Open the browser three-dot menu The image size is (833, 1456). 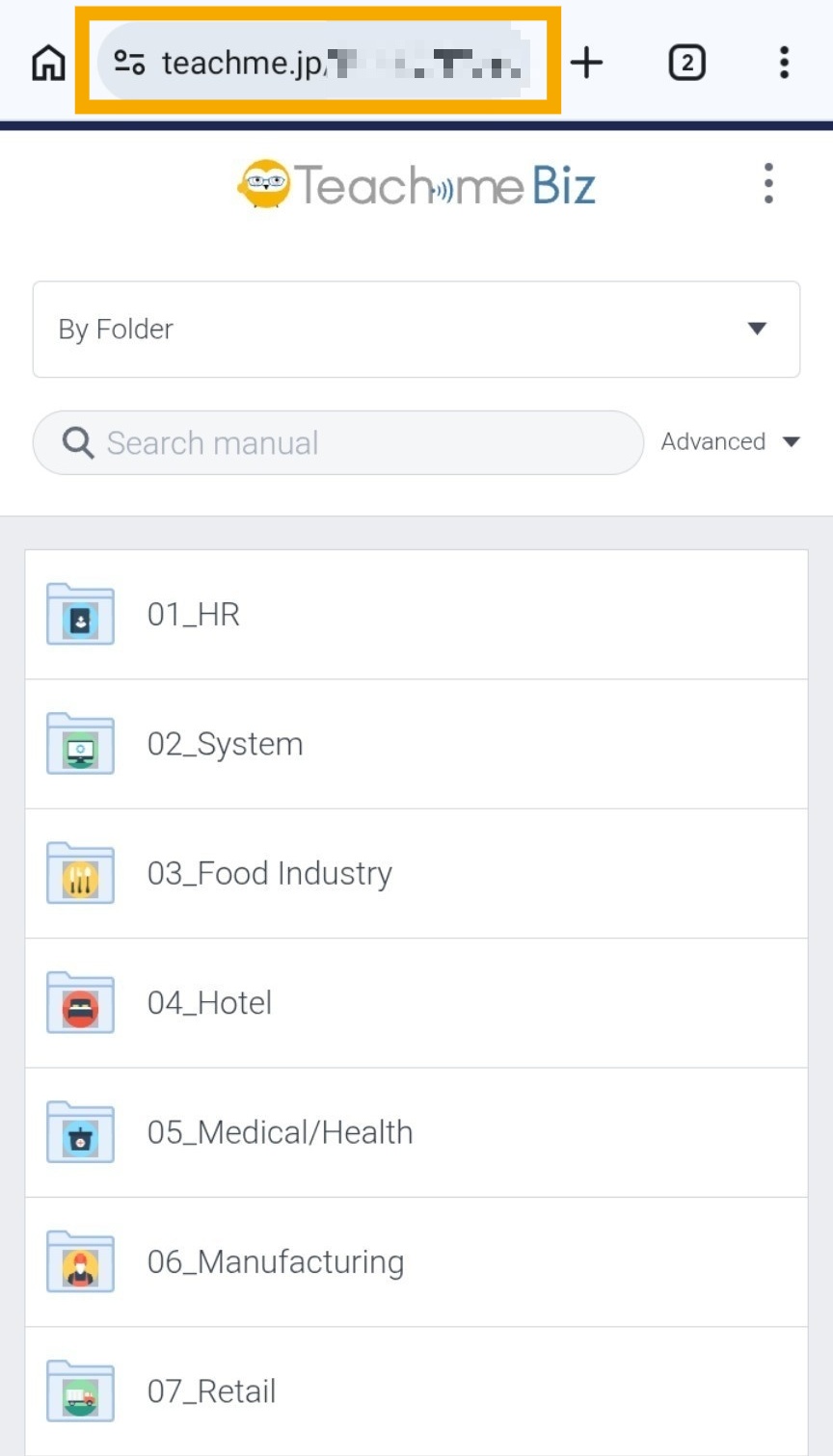pyautogui.click(x=784, y=62)
